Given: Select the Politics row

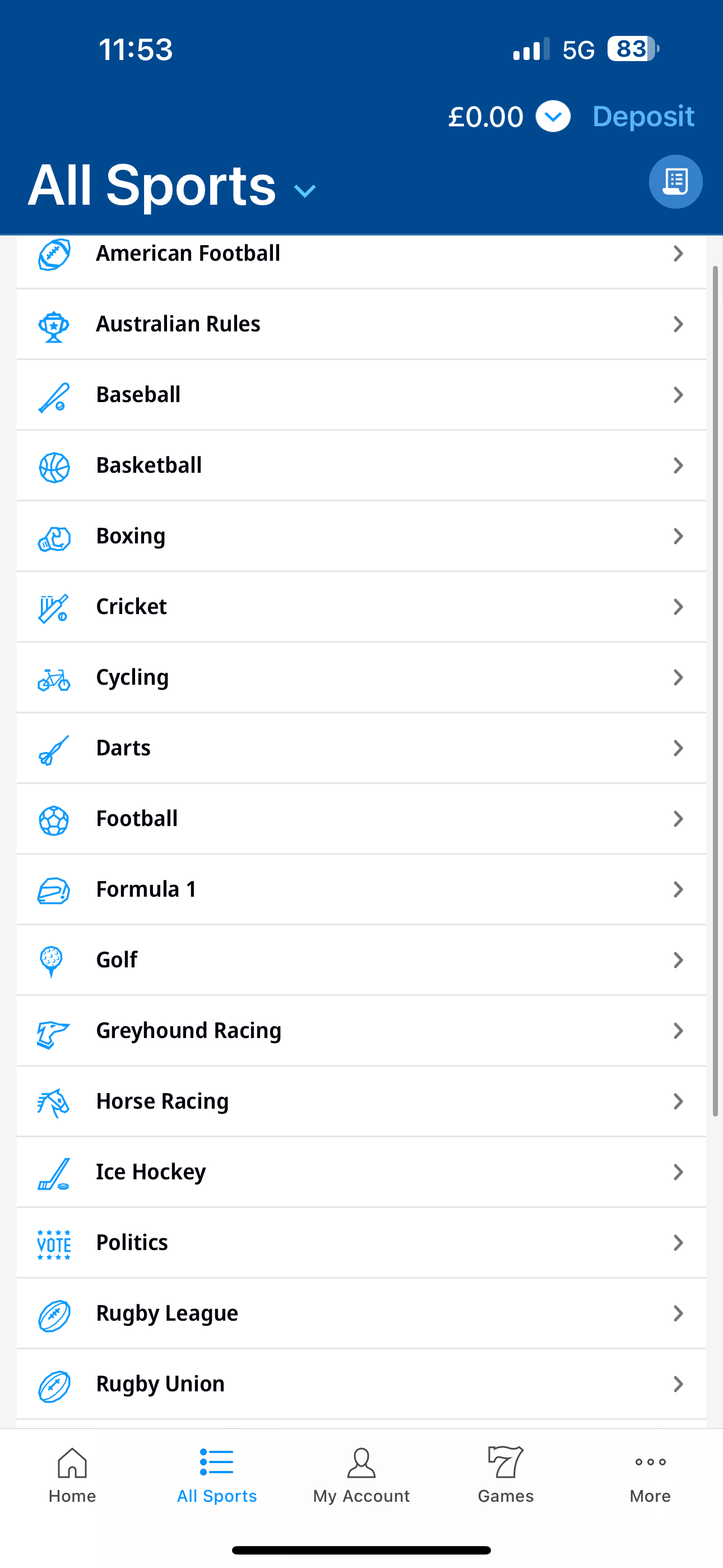Looking at the screenshot, I should coord(360,1242).
